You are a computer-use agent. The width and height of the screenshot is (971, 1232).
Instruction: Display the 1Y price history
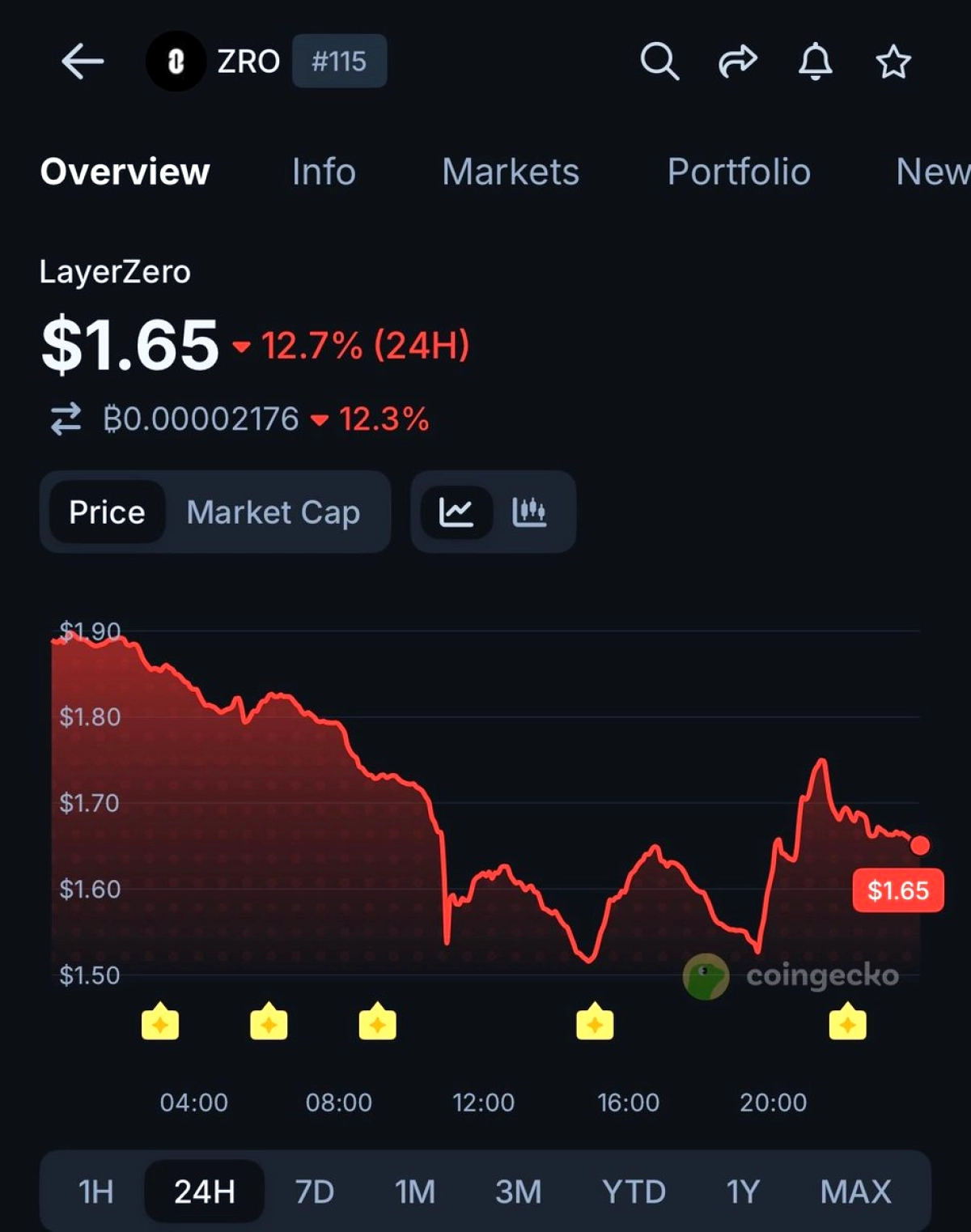tap(743, 1192)
